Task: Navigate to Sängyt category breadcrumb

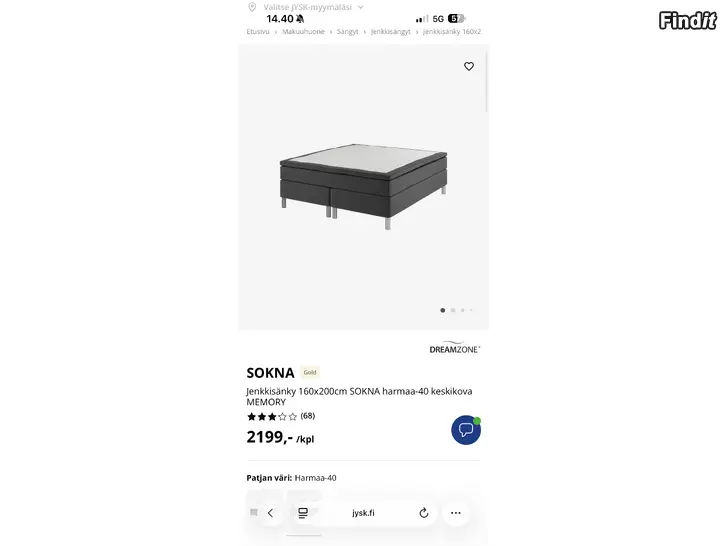Action: click(x=347, y=32)
